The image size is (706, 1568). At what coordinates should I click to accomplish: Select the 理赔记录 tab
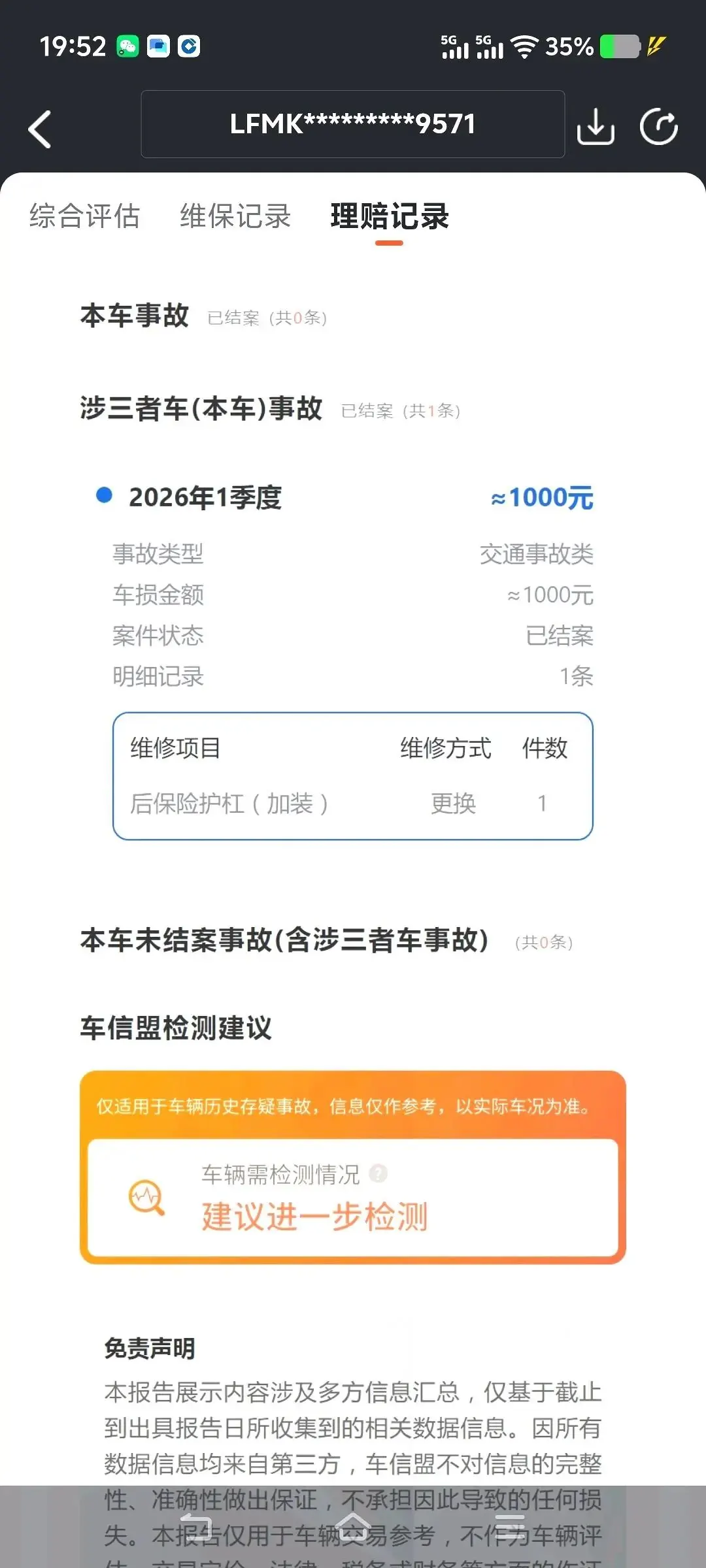pos(390,216)
